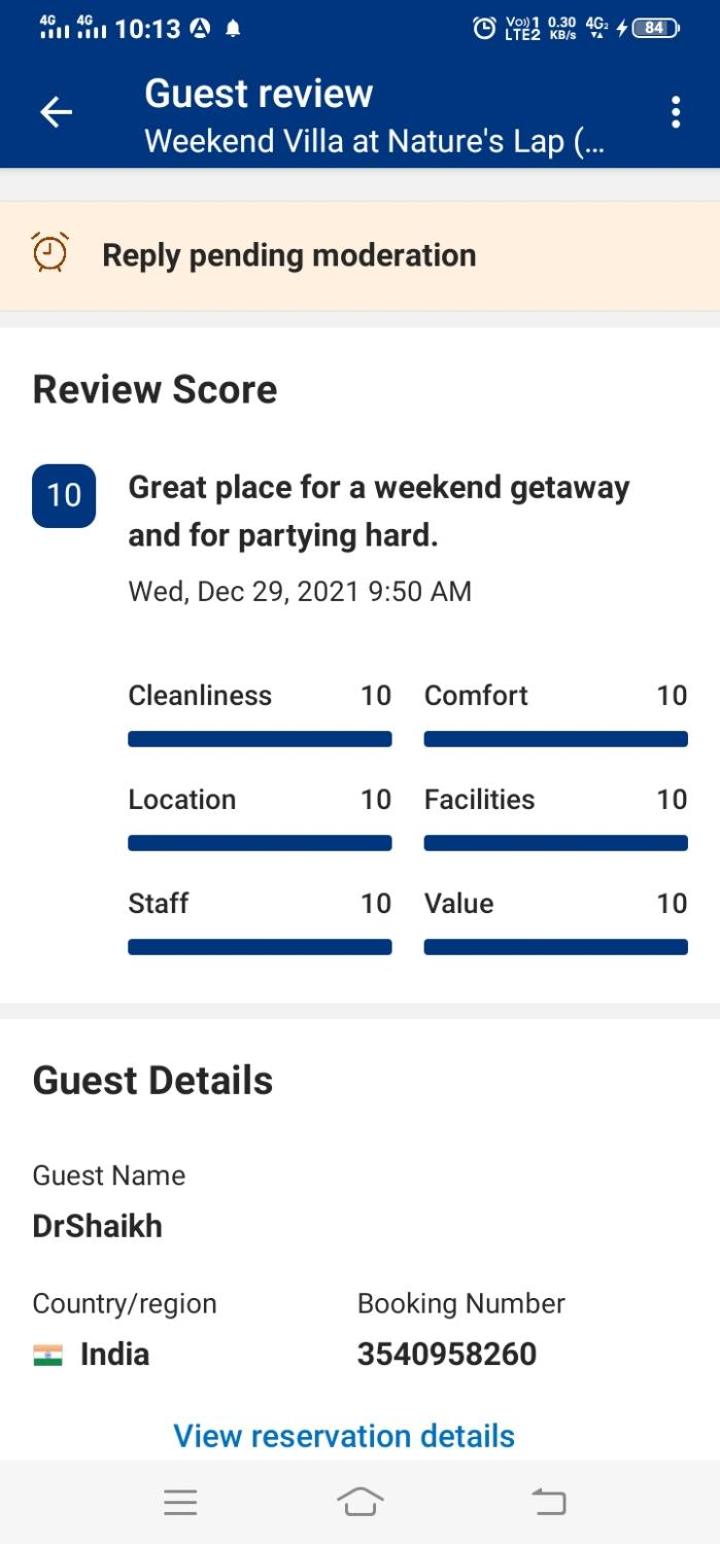
Task: Open View reservation details link
Action: (x=344, y=1436)
